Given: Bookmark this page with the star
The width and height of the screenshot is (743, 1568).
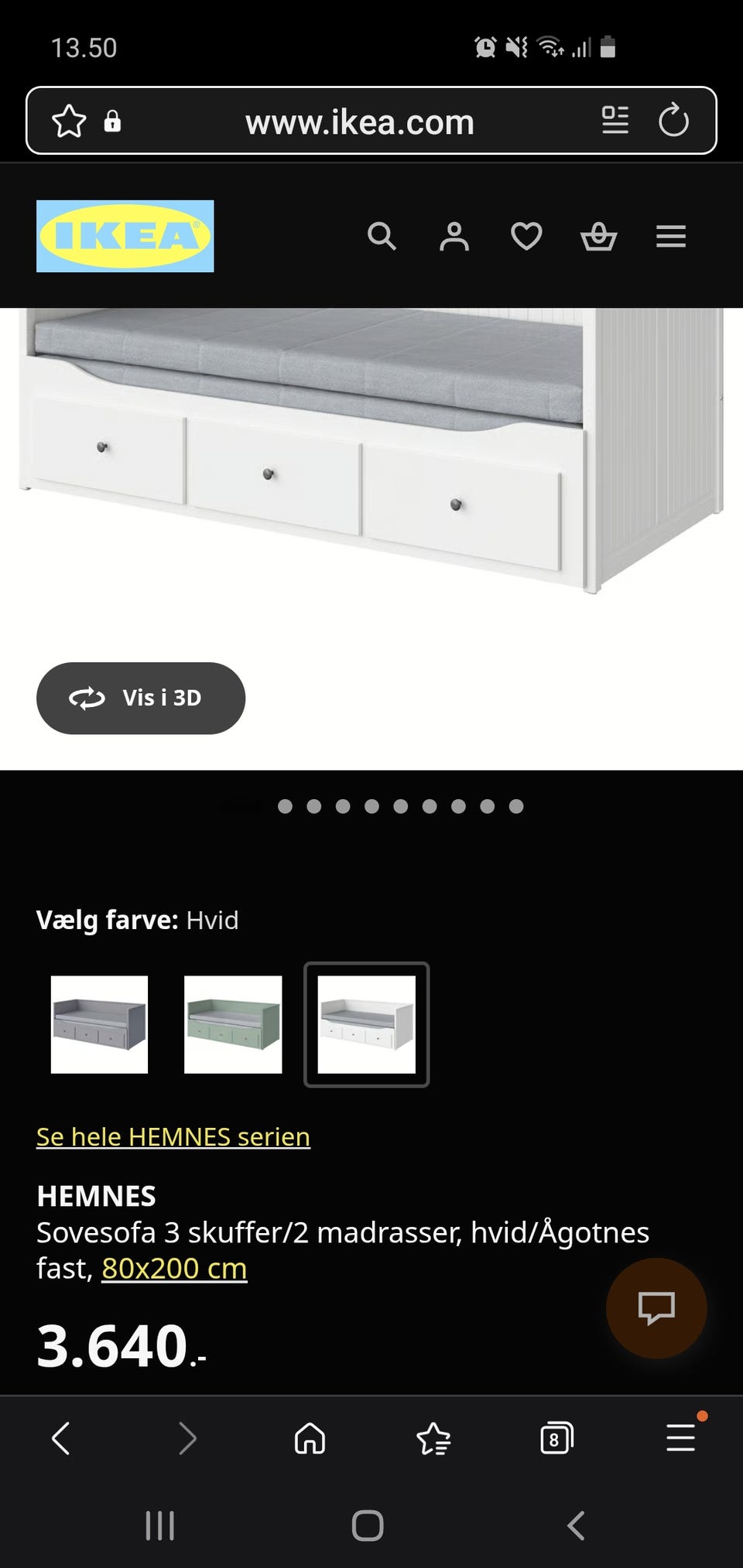Looking at the screenshot, I should [x=69, y=121].
